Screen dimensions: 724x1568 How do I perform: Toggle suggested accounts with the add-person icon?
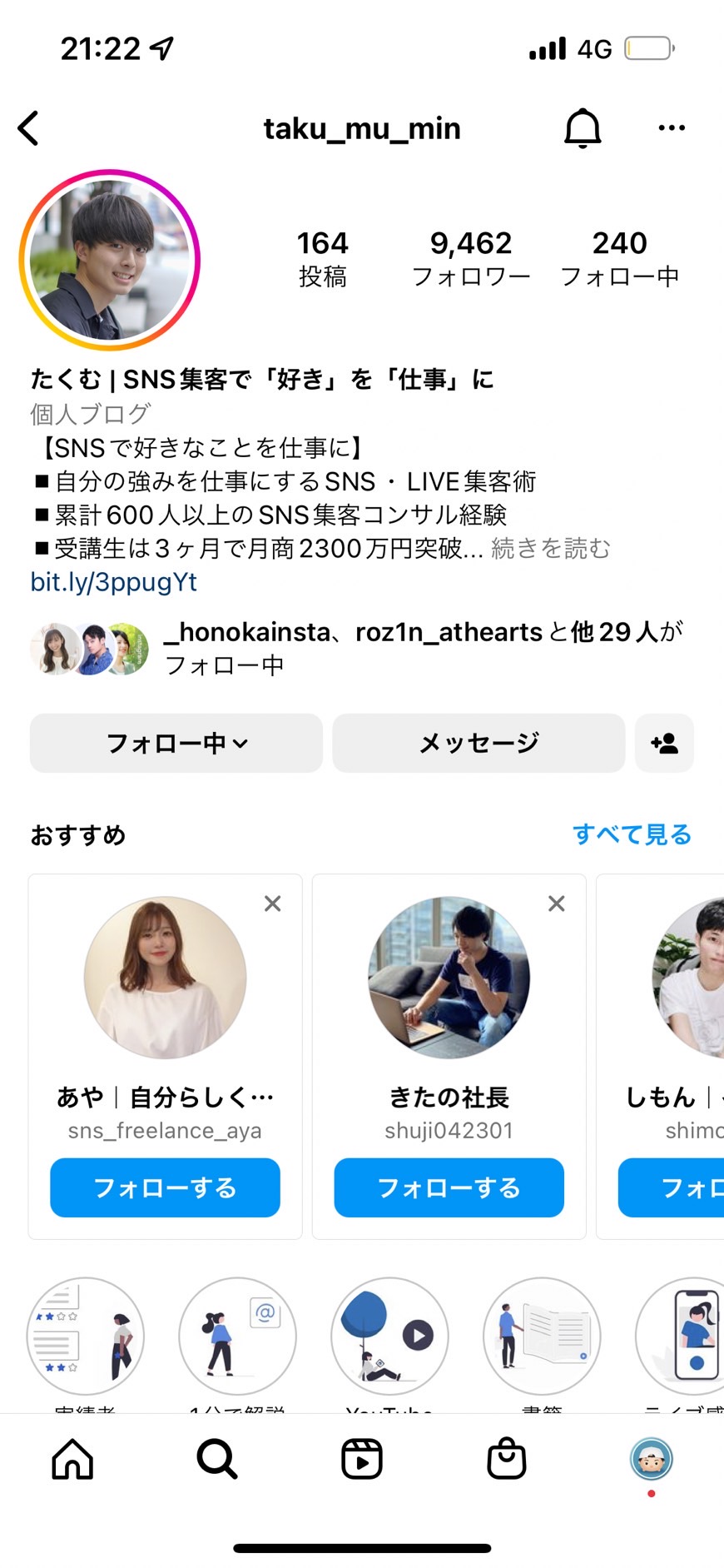tap(664, 743)
